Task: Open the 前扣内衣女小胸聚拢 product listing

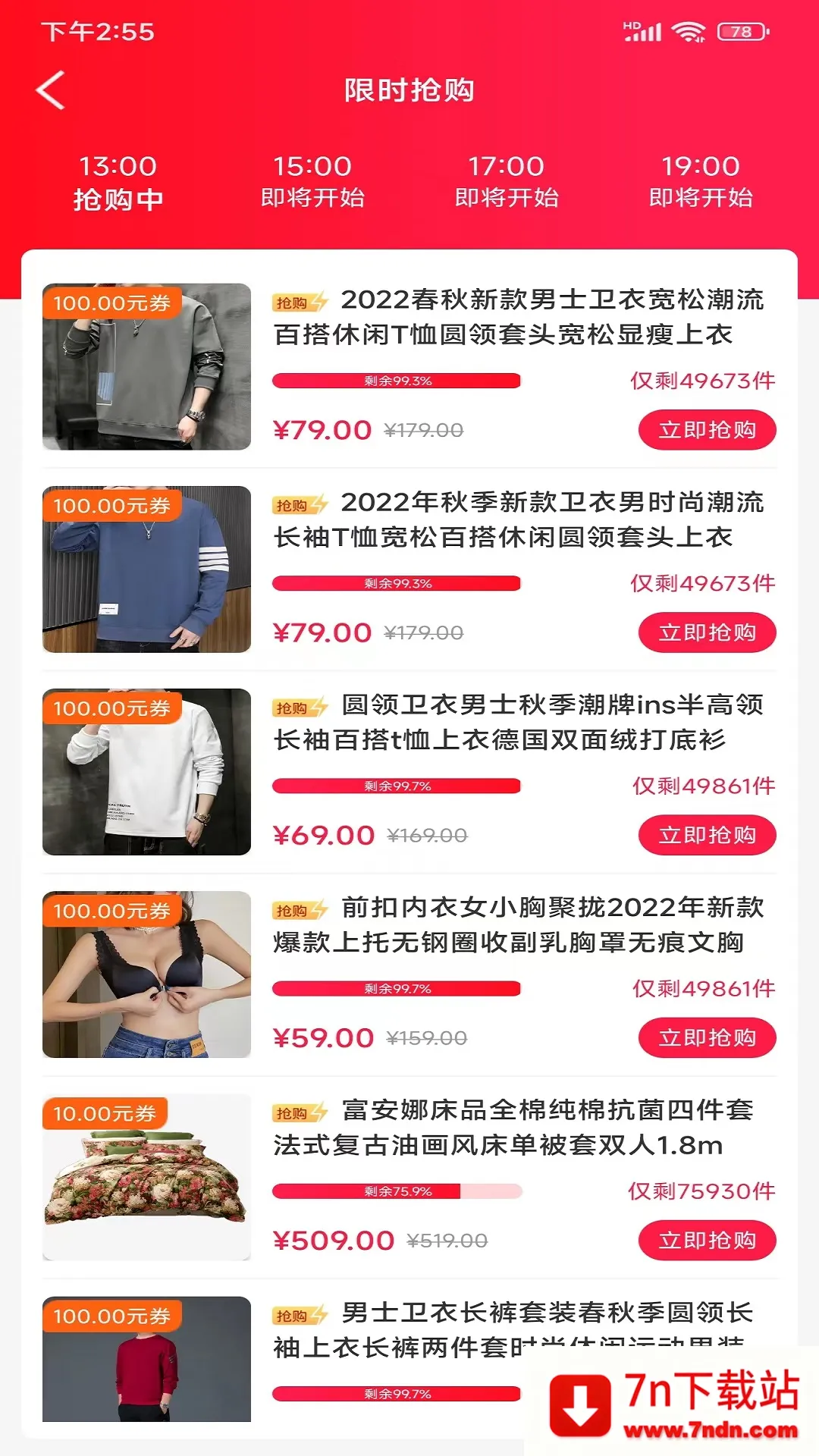Action: (x=519, y=924)
